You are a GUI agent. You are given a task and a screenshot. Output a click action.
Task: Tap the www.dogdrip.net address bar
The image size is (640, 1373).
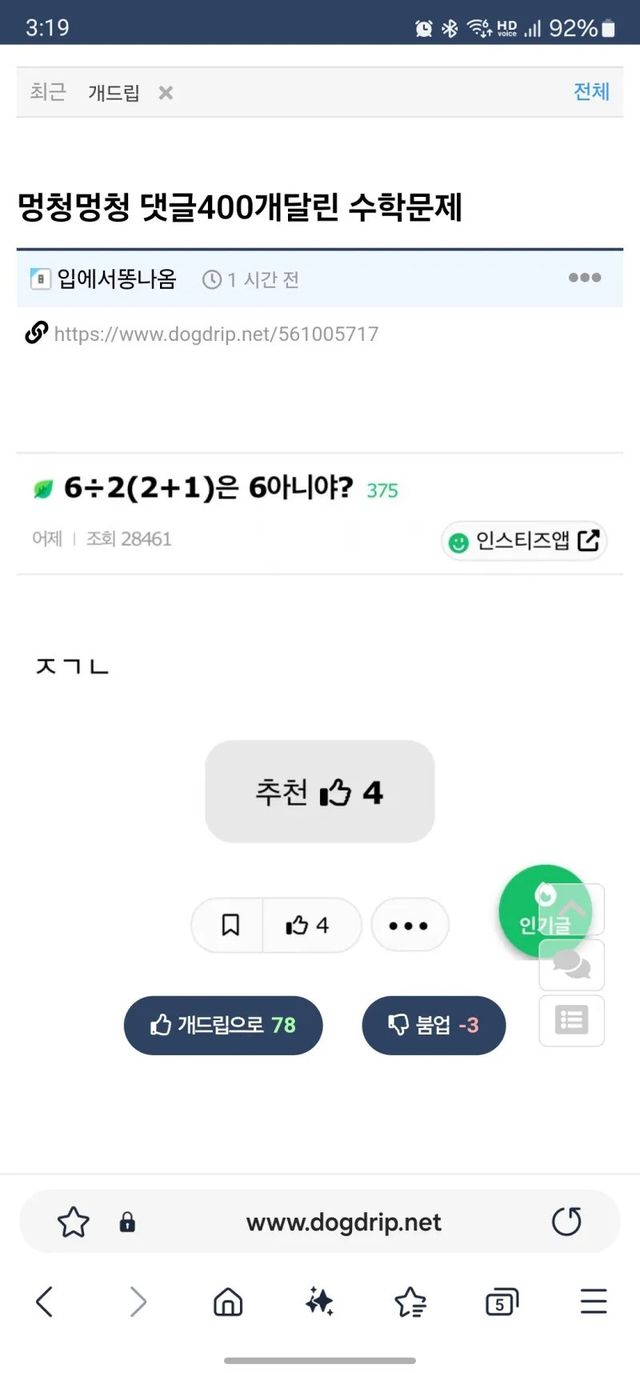click(343, 1222)
